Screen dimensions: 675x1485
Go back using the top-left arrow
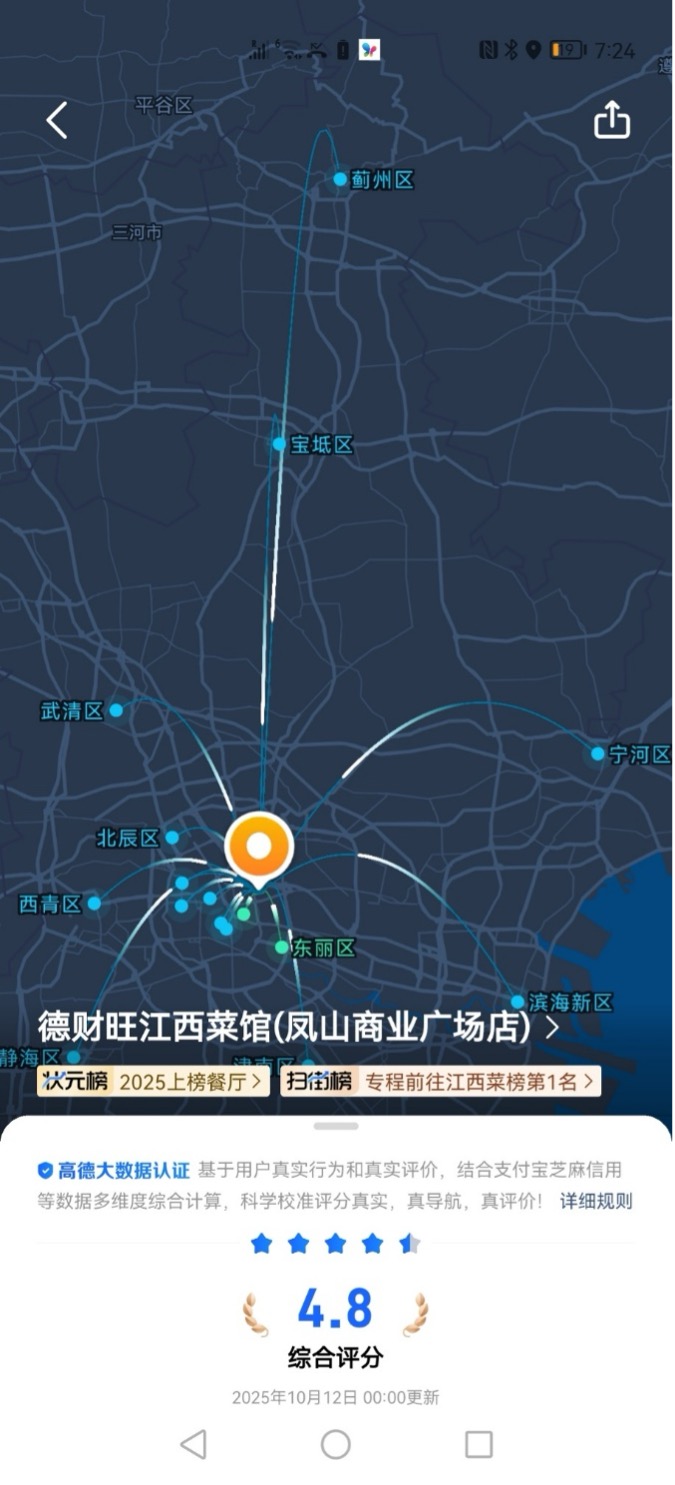pos(57,120)
